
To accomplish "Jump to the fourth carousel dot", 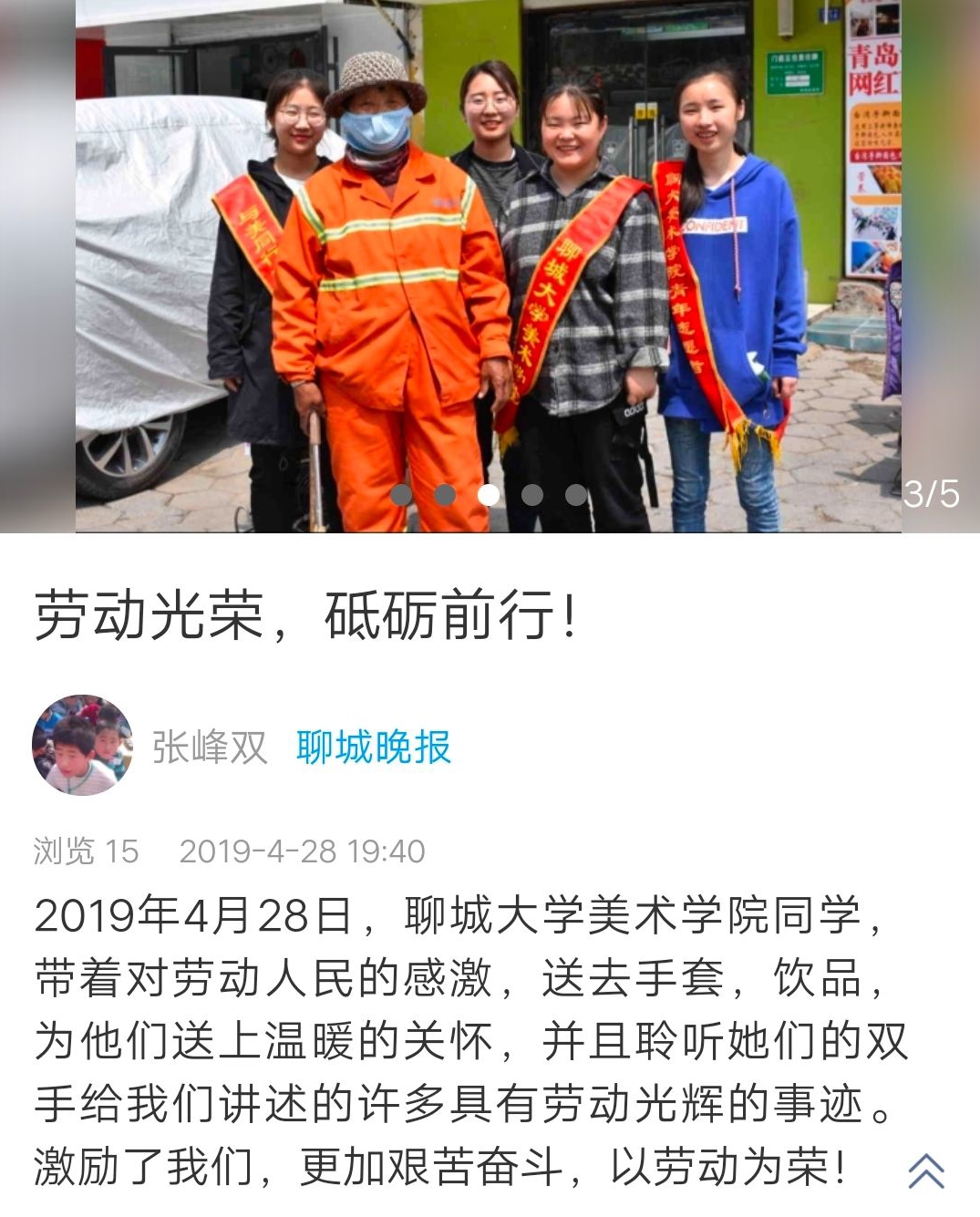I will tap(532, 495).
